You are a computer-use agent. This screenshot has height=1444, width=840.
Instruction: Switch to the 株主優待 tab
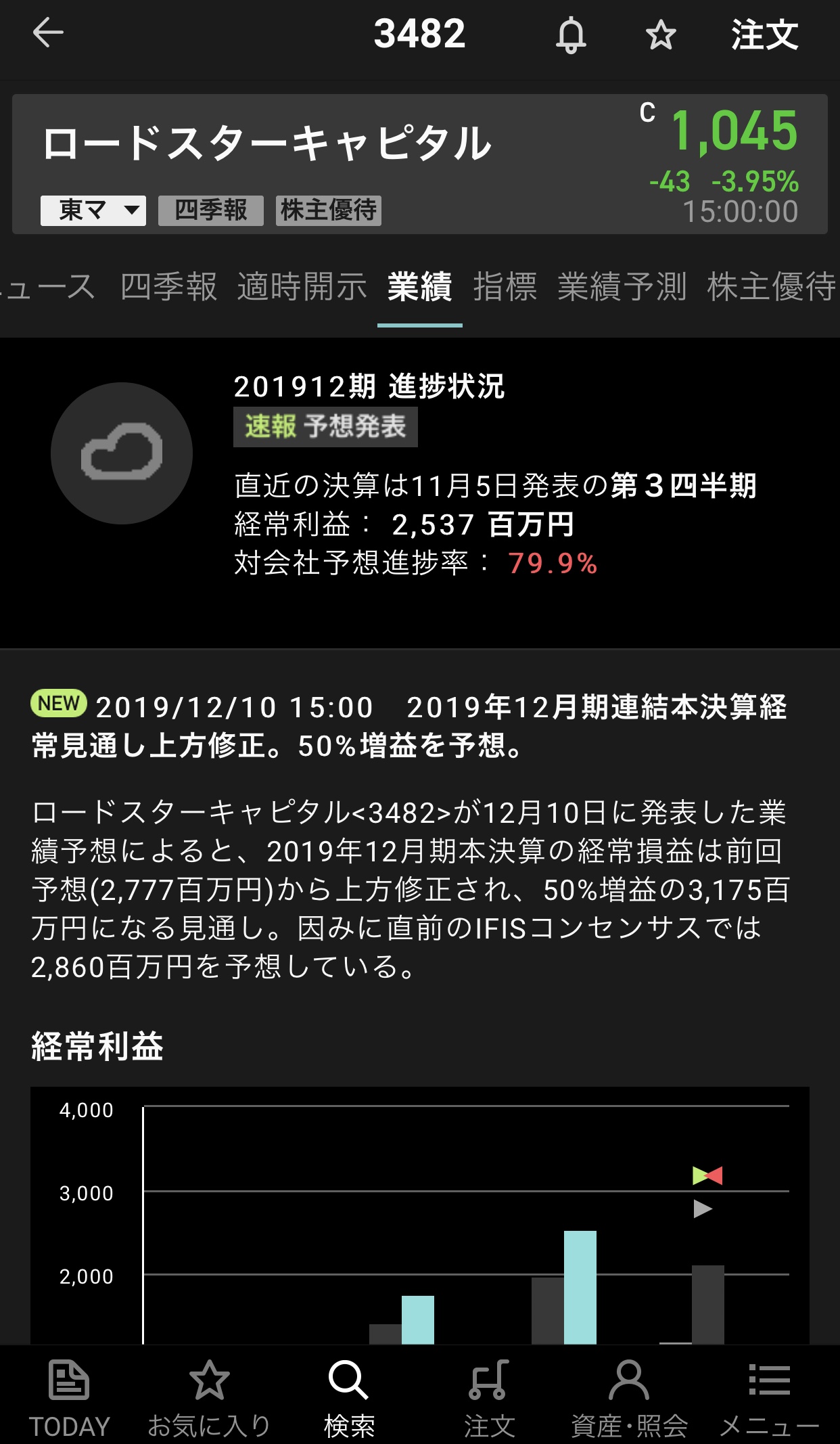pos(771,287)
